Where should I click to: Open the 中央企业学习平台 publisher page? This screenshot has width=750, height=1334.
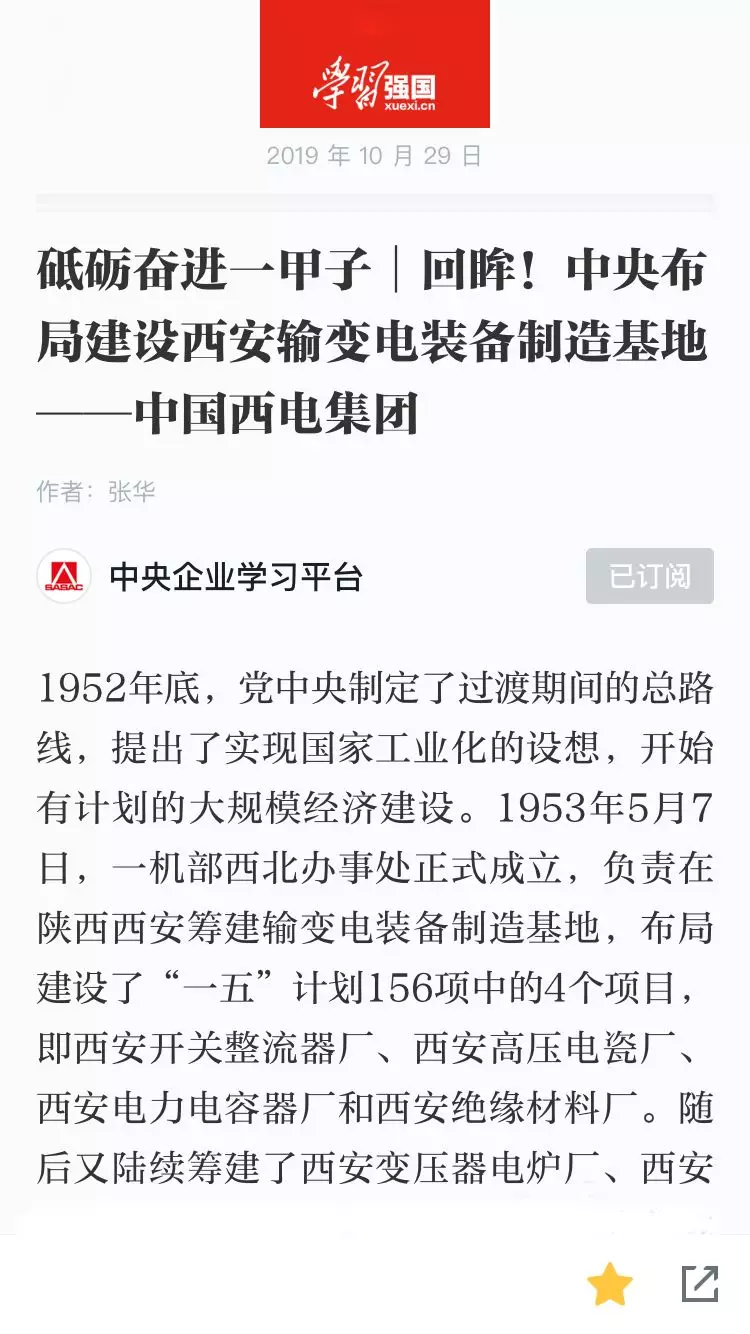click(x=235, y=577)
